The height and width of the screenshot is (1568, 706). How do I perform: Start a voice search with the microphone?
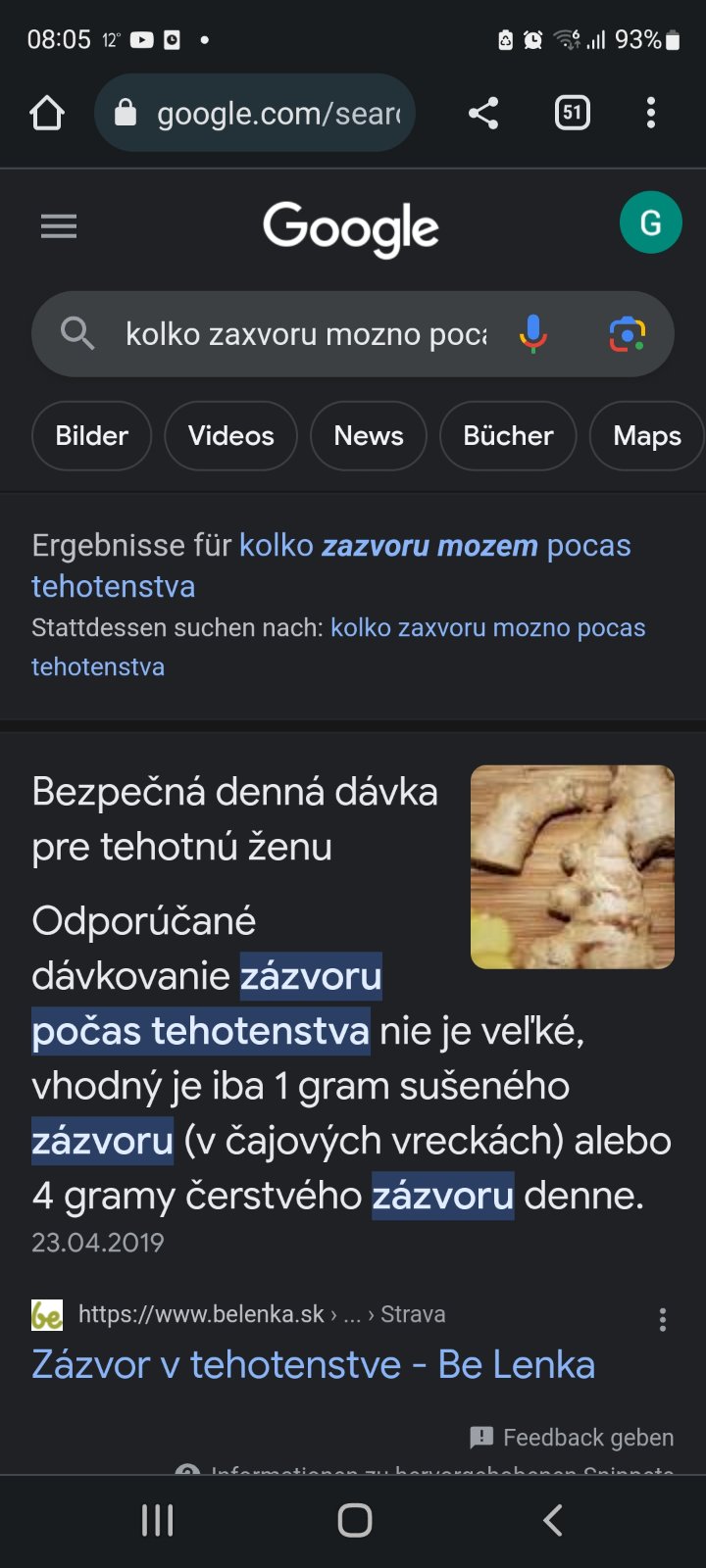[x=533, y=334]
